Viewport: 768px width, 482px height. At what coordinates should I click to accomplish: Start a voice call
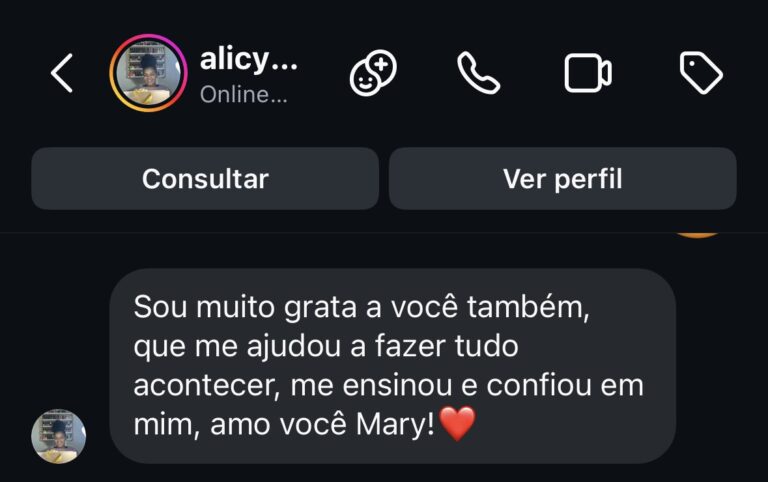(x=478, y=73)
